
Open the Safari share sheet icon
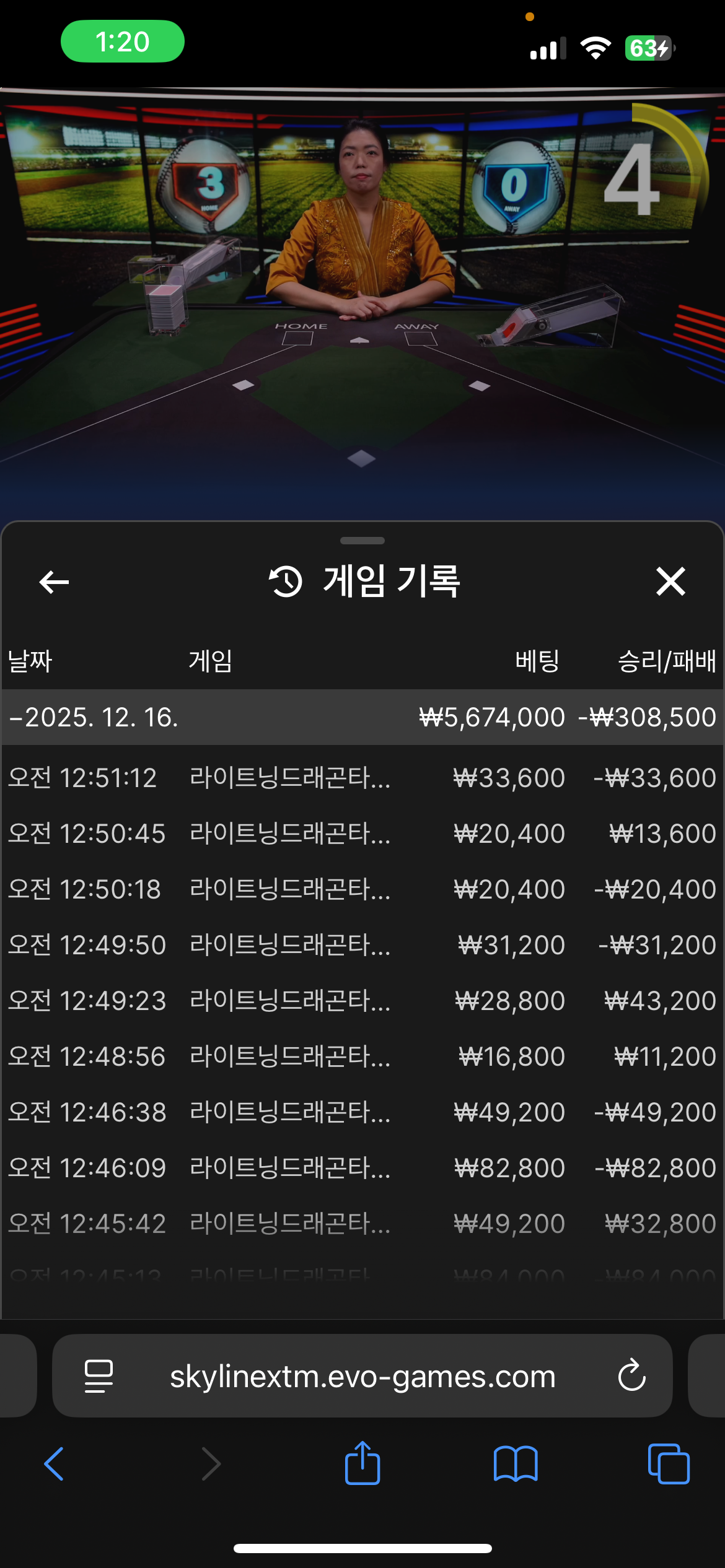coord(362,1464)
